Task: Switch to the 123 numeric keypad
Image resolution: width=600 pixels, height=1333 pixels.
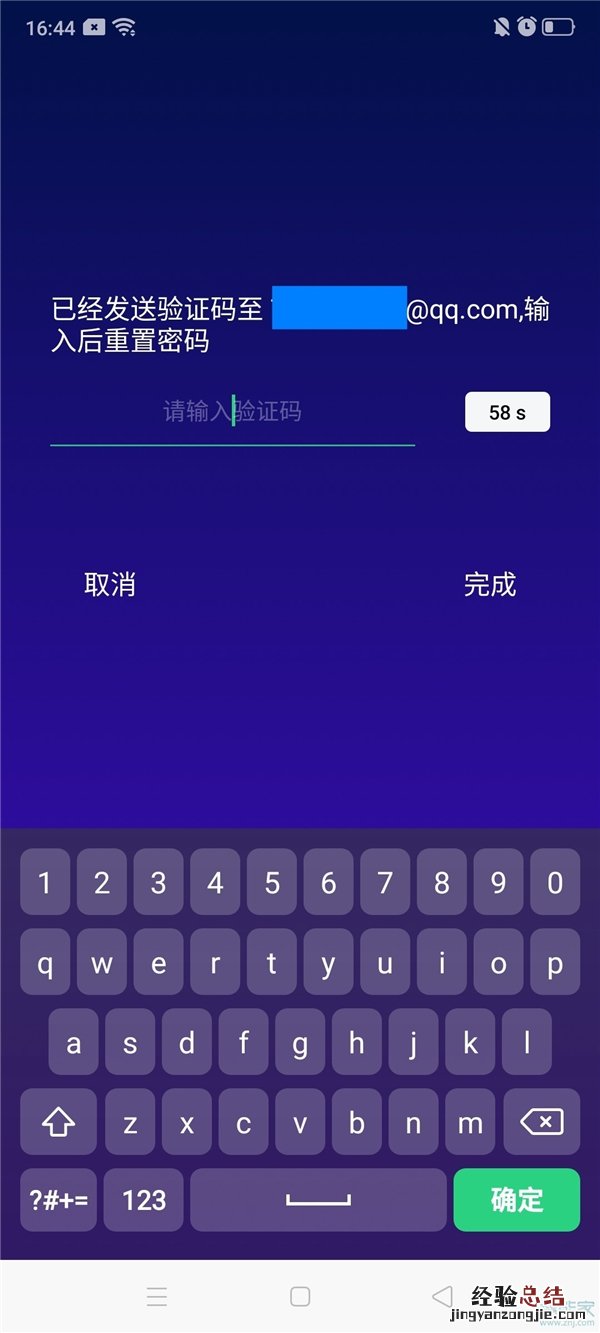Action: pyautogui.click(x=144, y=1200)
